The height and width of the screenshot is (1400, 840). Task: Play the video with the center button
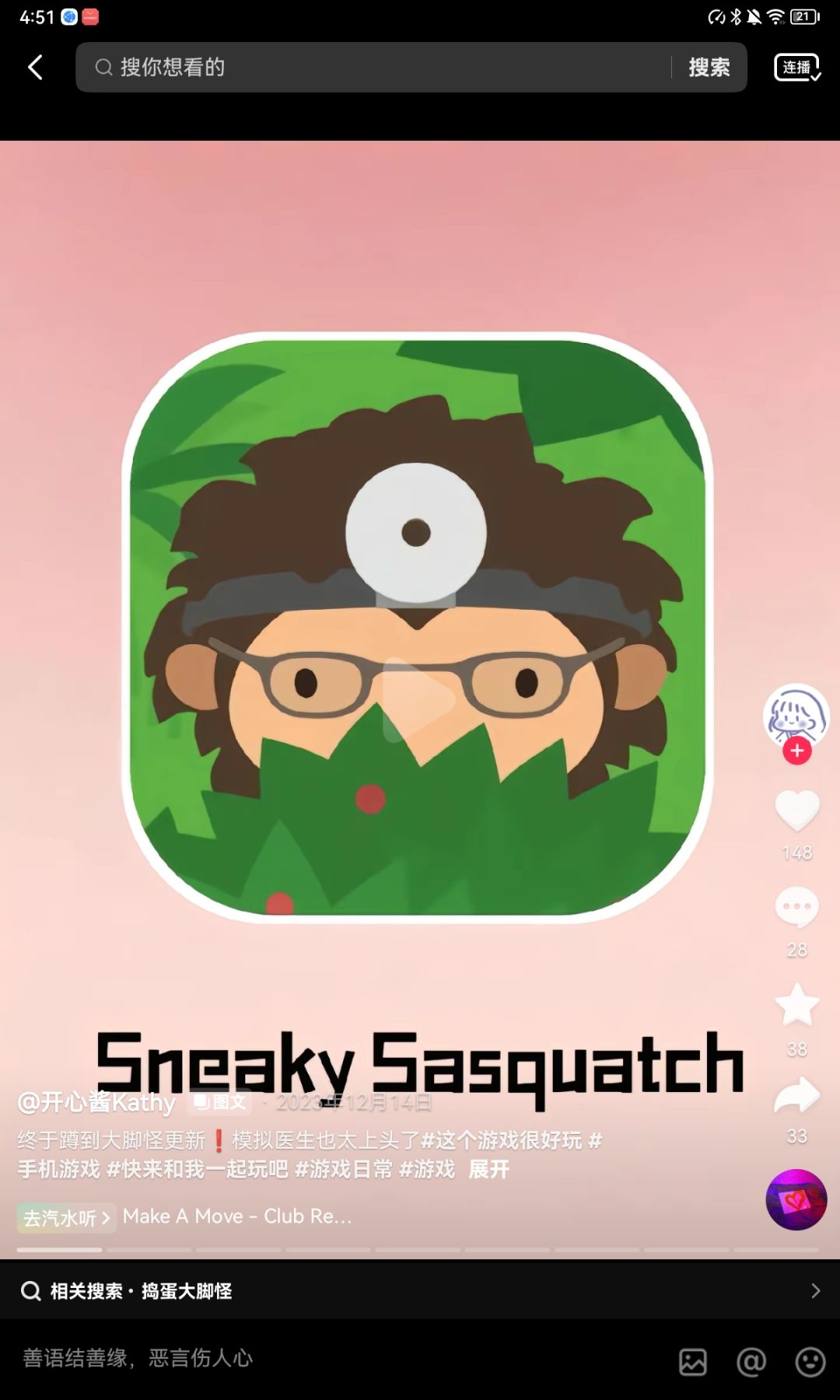(x=418, y=699)
